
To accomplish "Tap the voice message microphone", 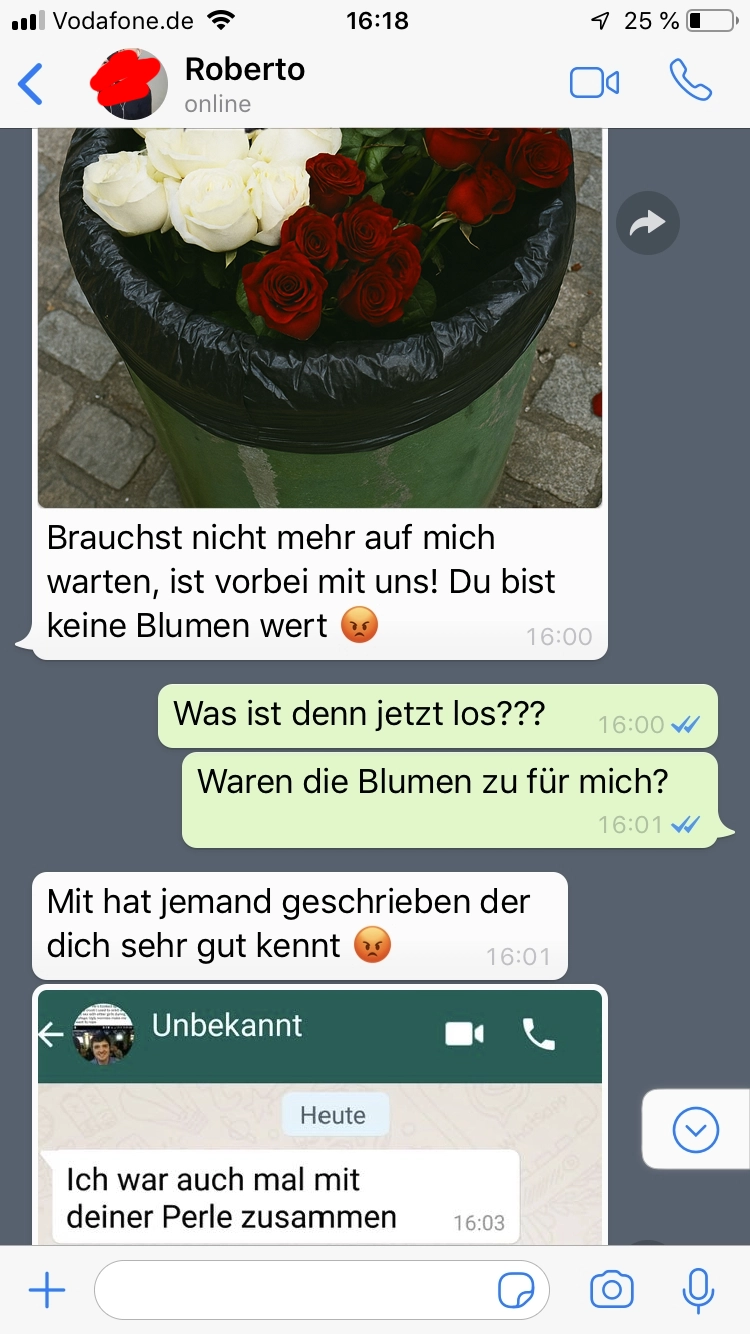I will (698, 1291).
